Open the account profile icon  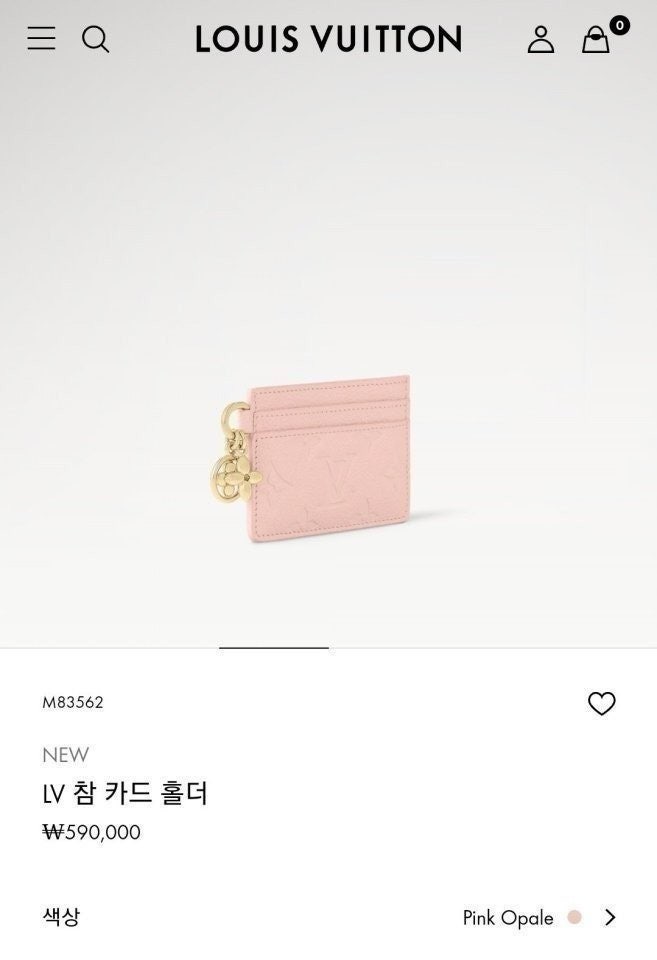click(x=540, y=39)
